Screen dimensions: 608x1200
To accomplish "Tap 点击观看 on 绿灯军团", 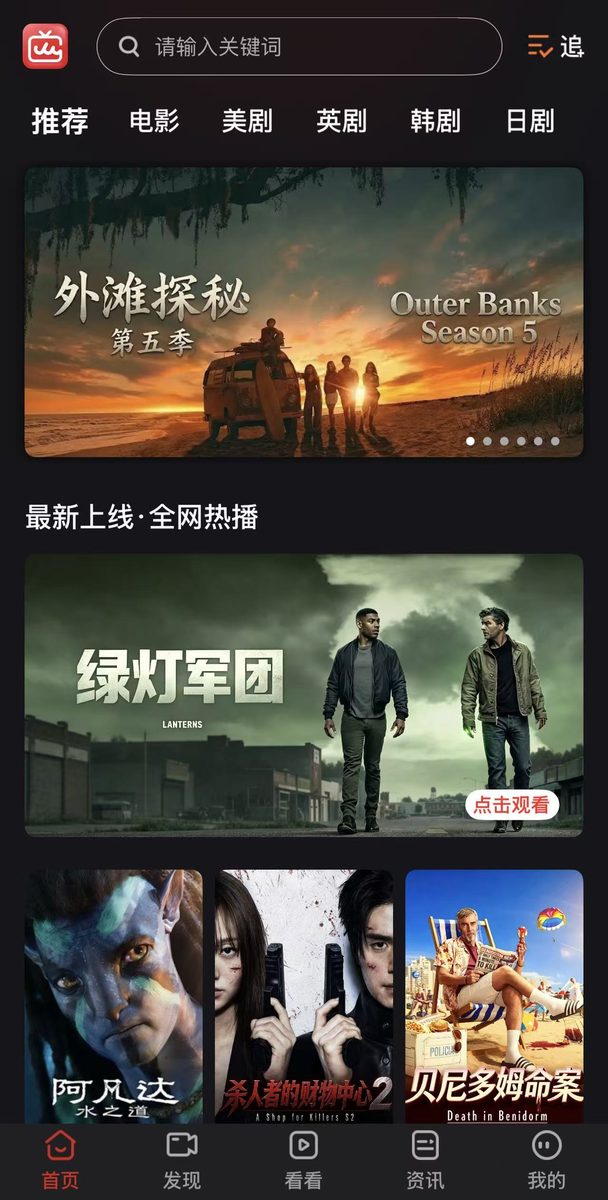I will click(511, 804).
